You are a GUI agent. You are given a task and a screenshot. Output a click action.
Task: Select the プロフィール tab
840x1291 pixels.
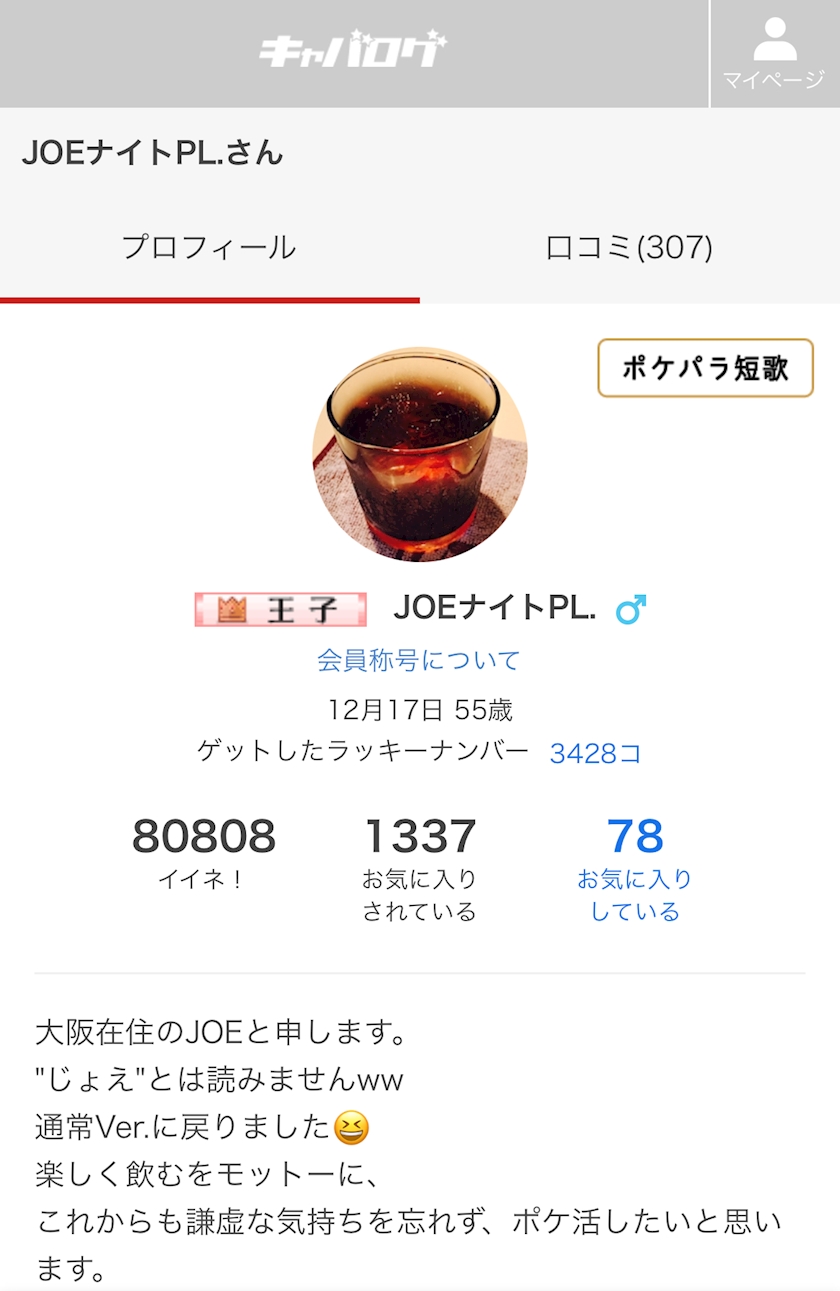(209, 247)
